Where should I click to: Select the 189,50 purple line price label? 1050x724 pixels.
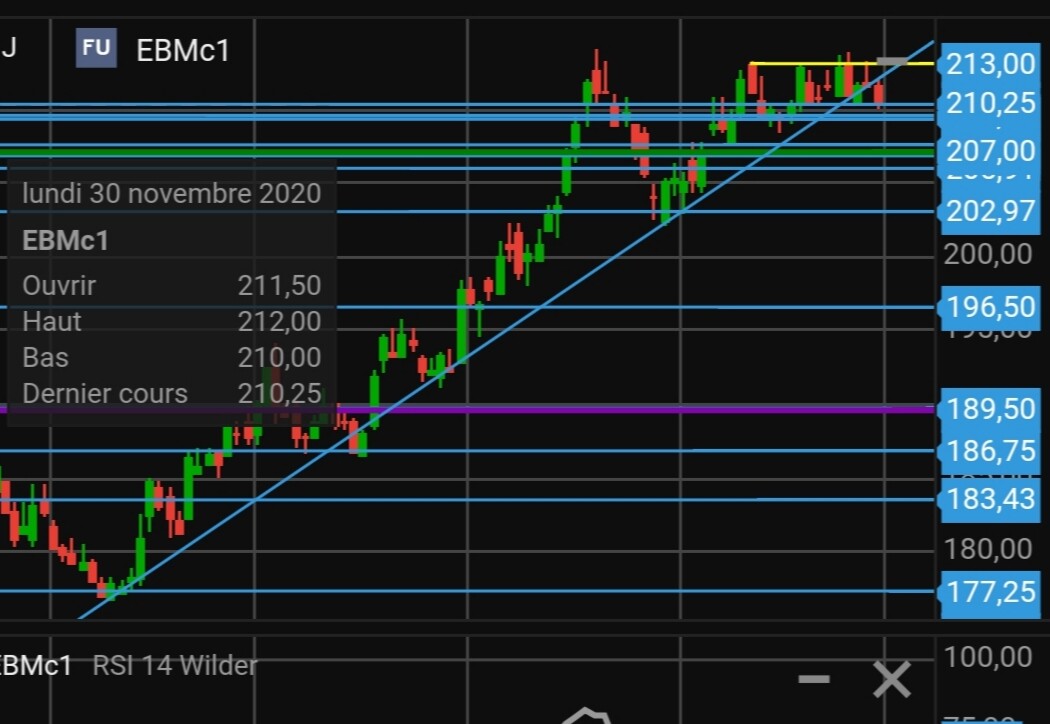coord(990,409)
